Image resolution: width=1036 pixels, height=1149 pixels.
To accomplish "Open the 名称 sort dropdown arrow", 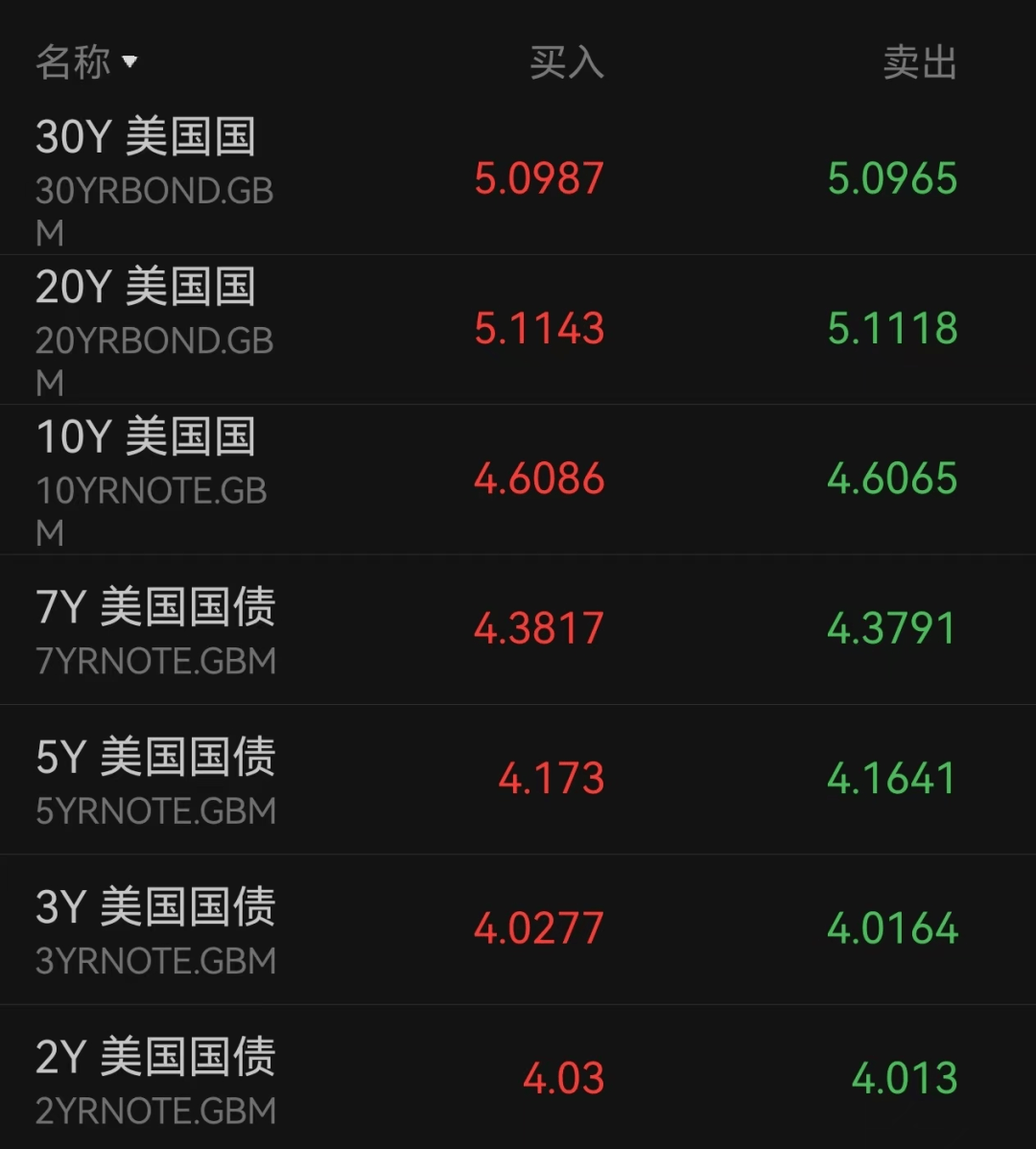I will 132,62.
